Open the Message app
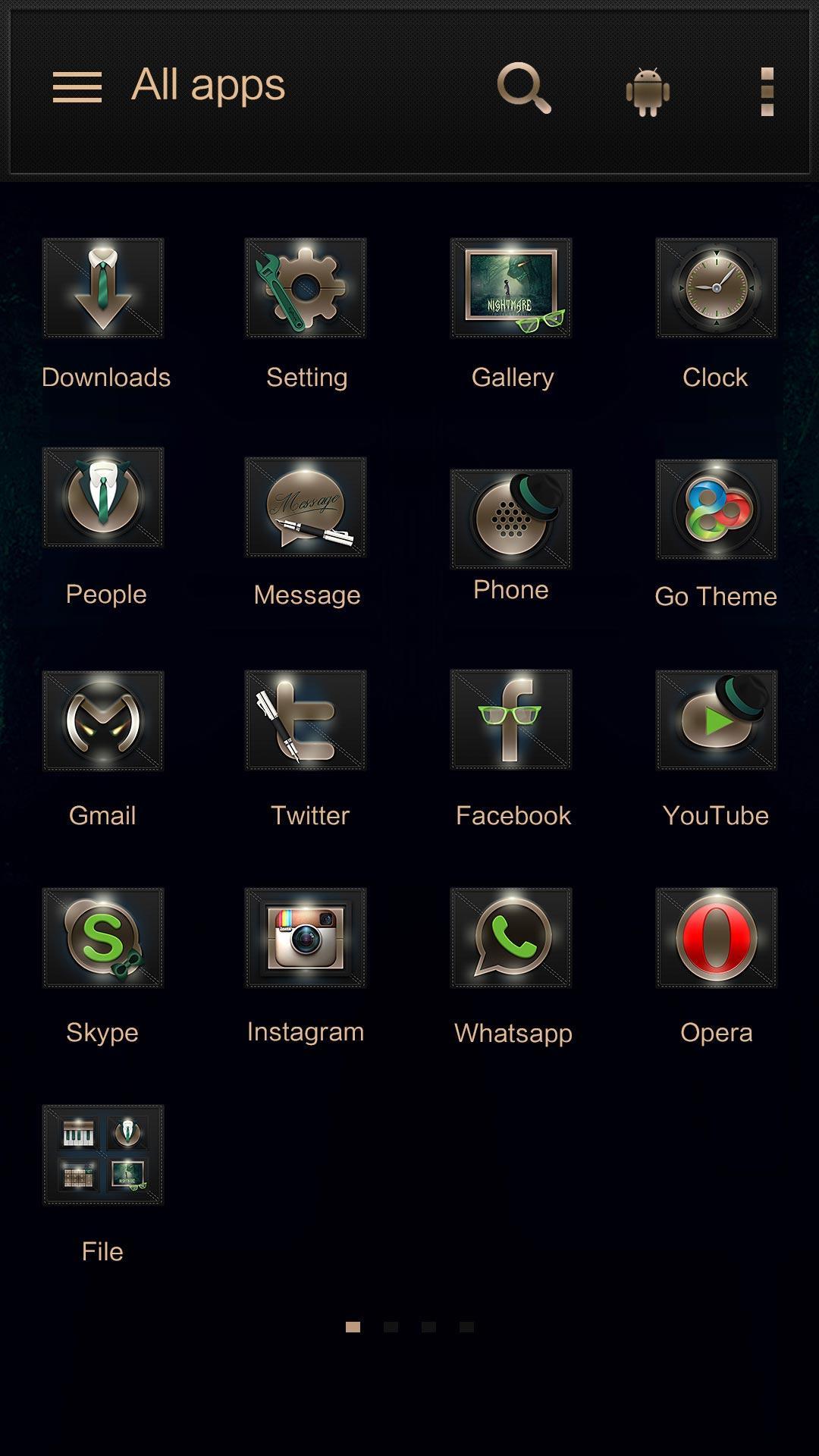 pyautogui.click(x=306, y=507)
